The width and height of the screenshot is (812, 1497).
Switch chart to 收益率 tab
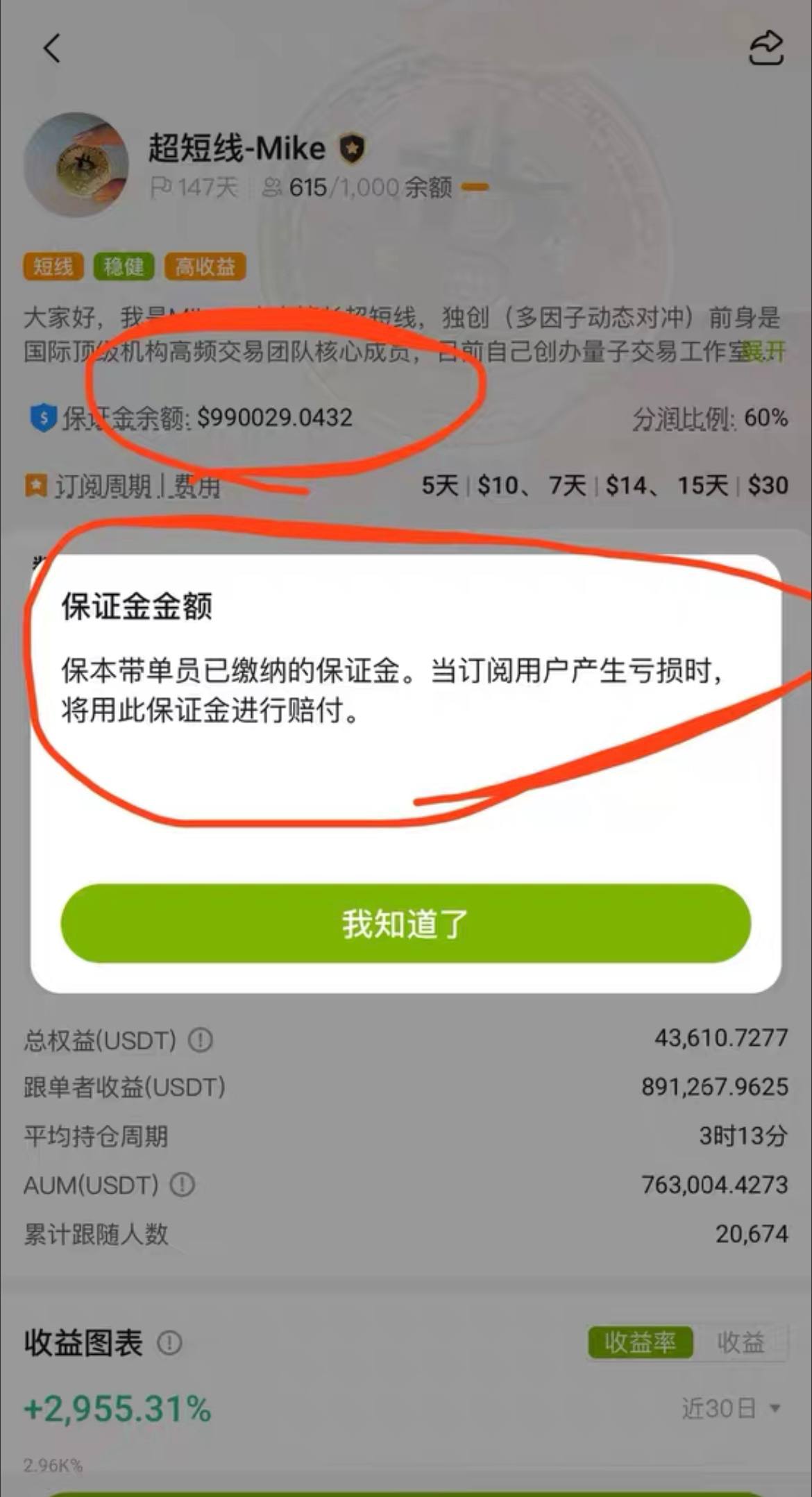pyautogui.click(x=639, y=1343)
